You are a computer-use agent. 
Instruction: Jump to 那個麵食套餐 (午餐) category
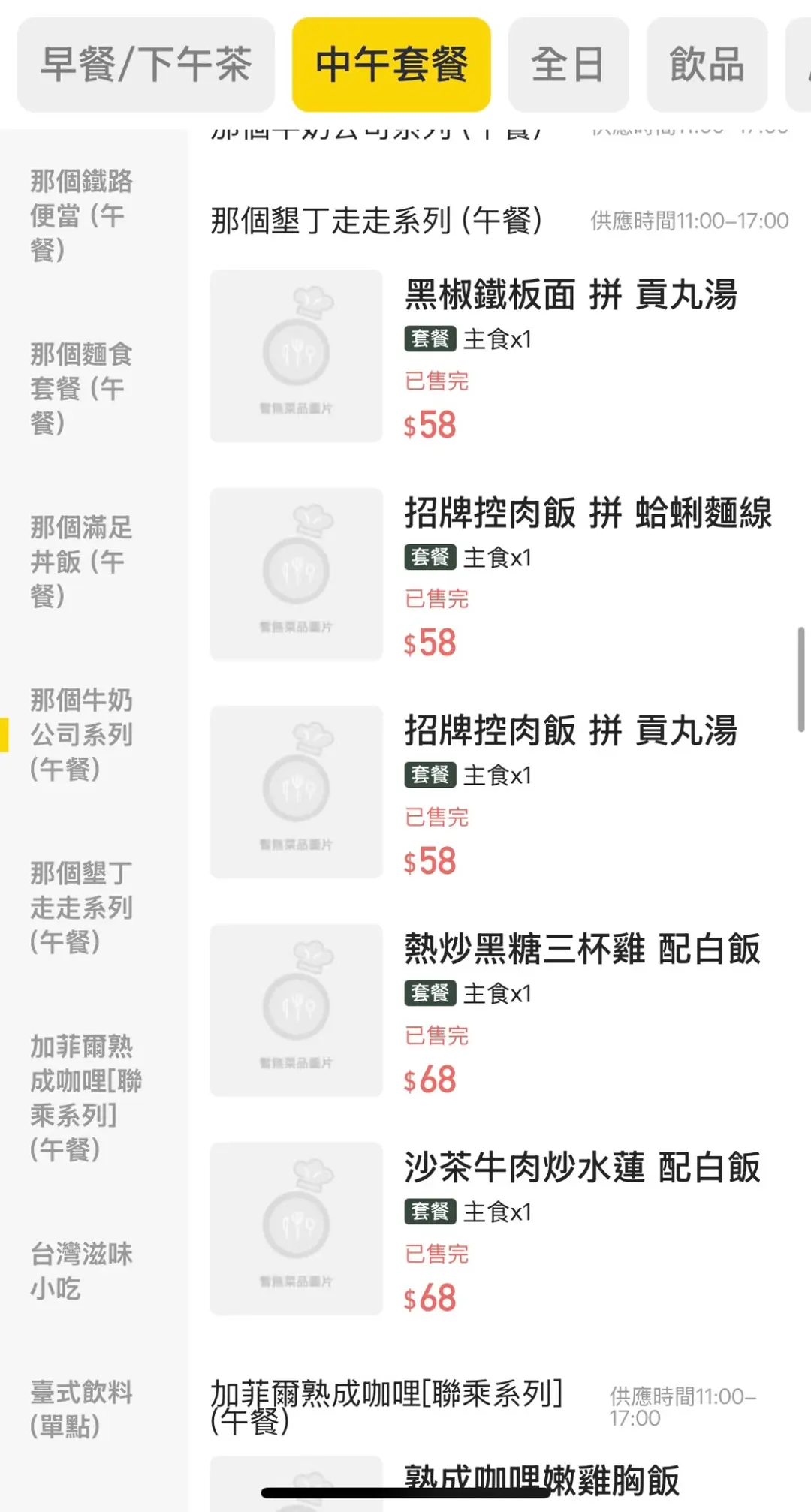pyautogui.click(x=81, y=388)
